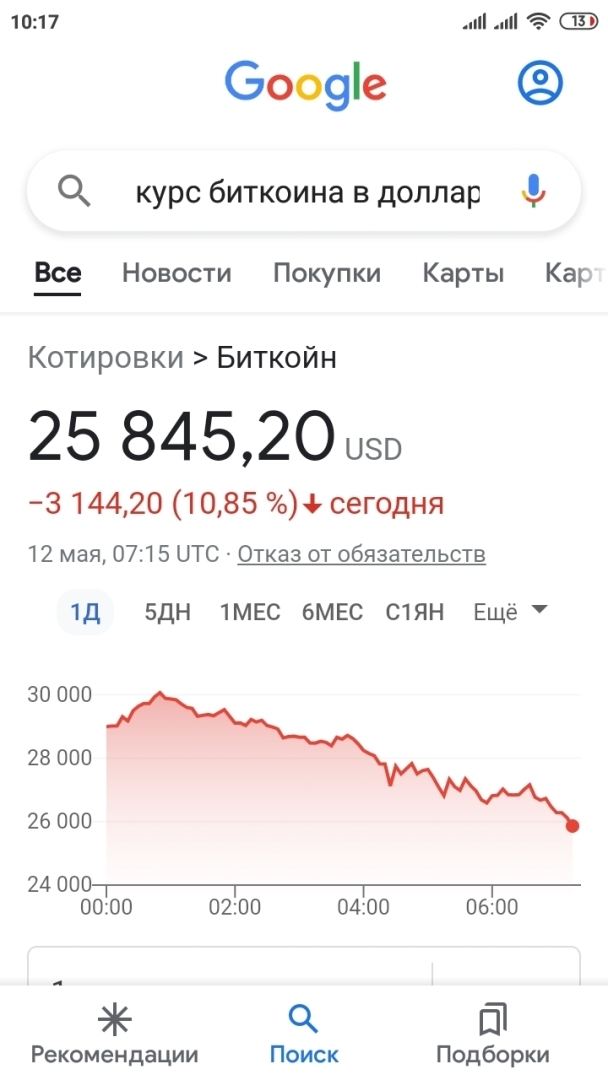Show the 1МЕС chart range
This screenshot has height=1080, width=608.
point(250,612)
